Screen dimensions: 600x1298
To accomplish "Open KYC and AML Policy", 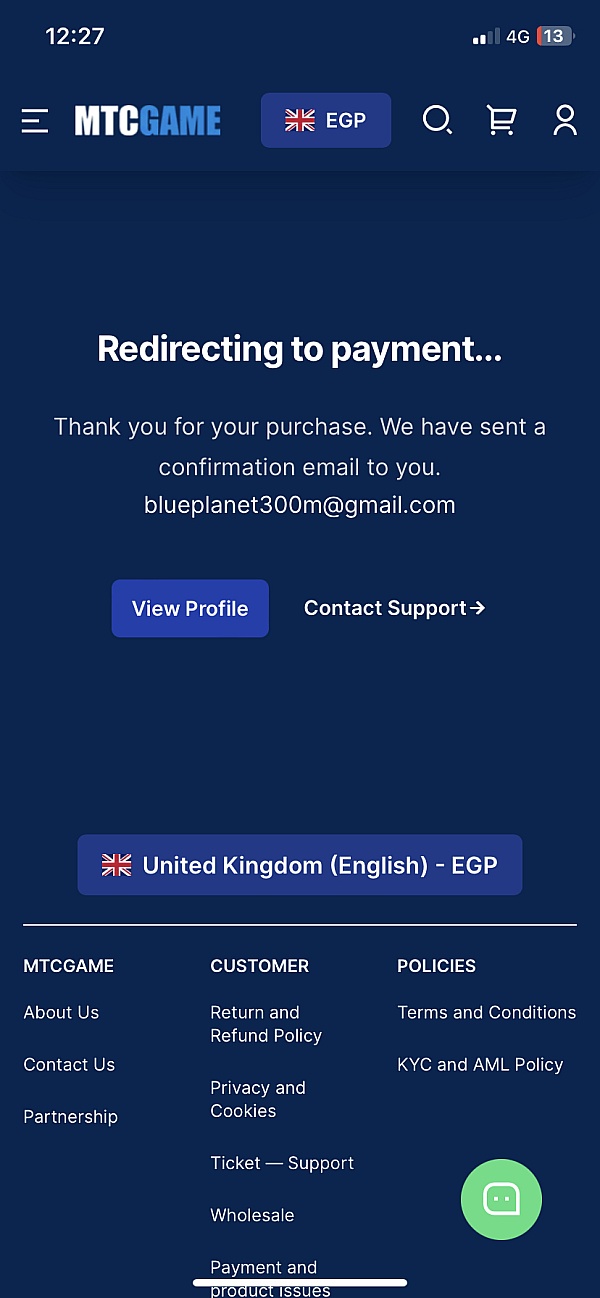I will pos(480,1064).
